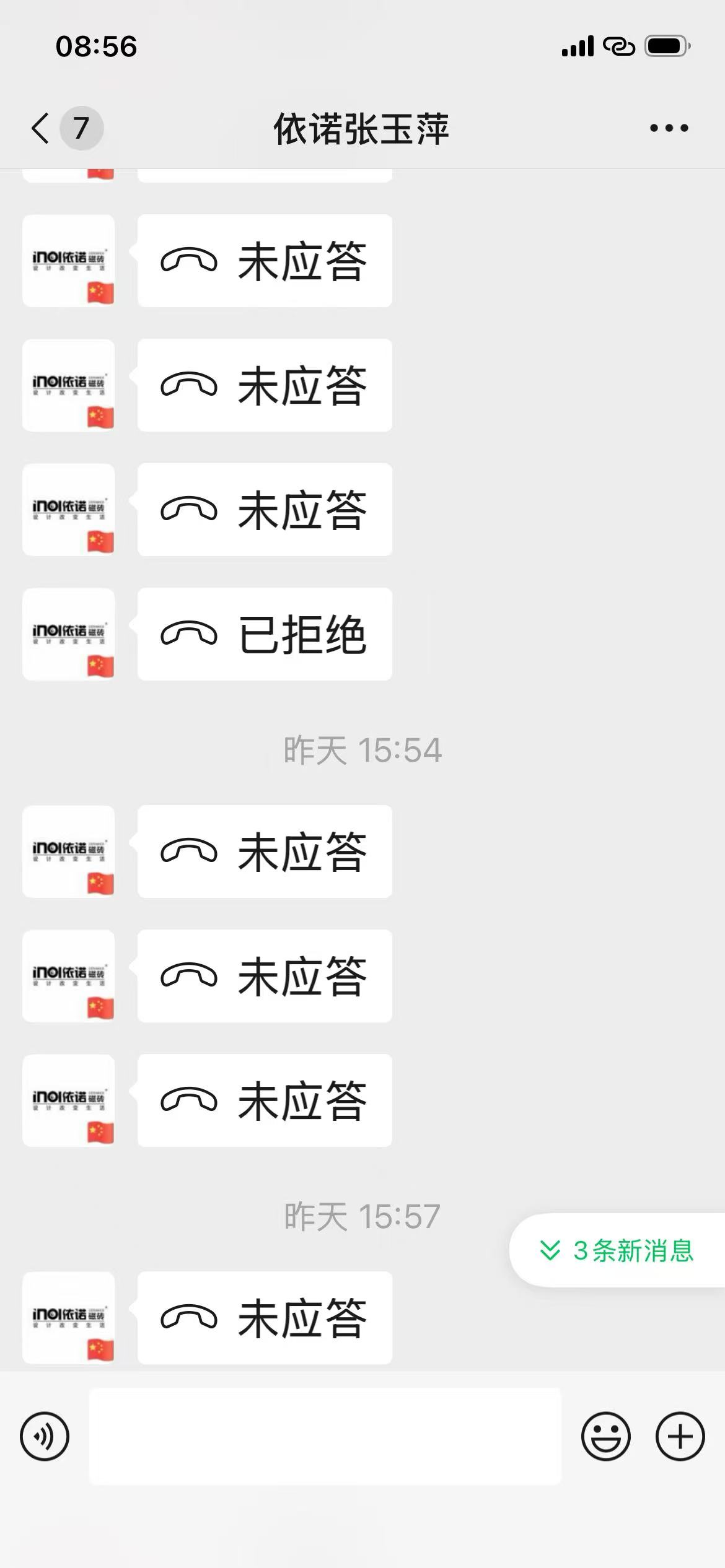Jump to the 3条新消息 new messages
725x1568 pixels.
(x=617, y=1250)
